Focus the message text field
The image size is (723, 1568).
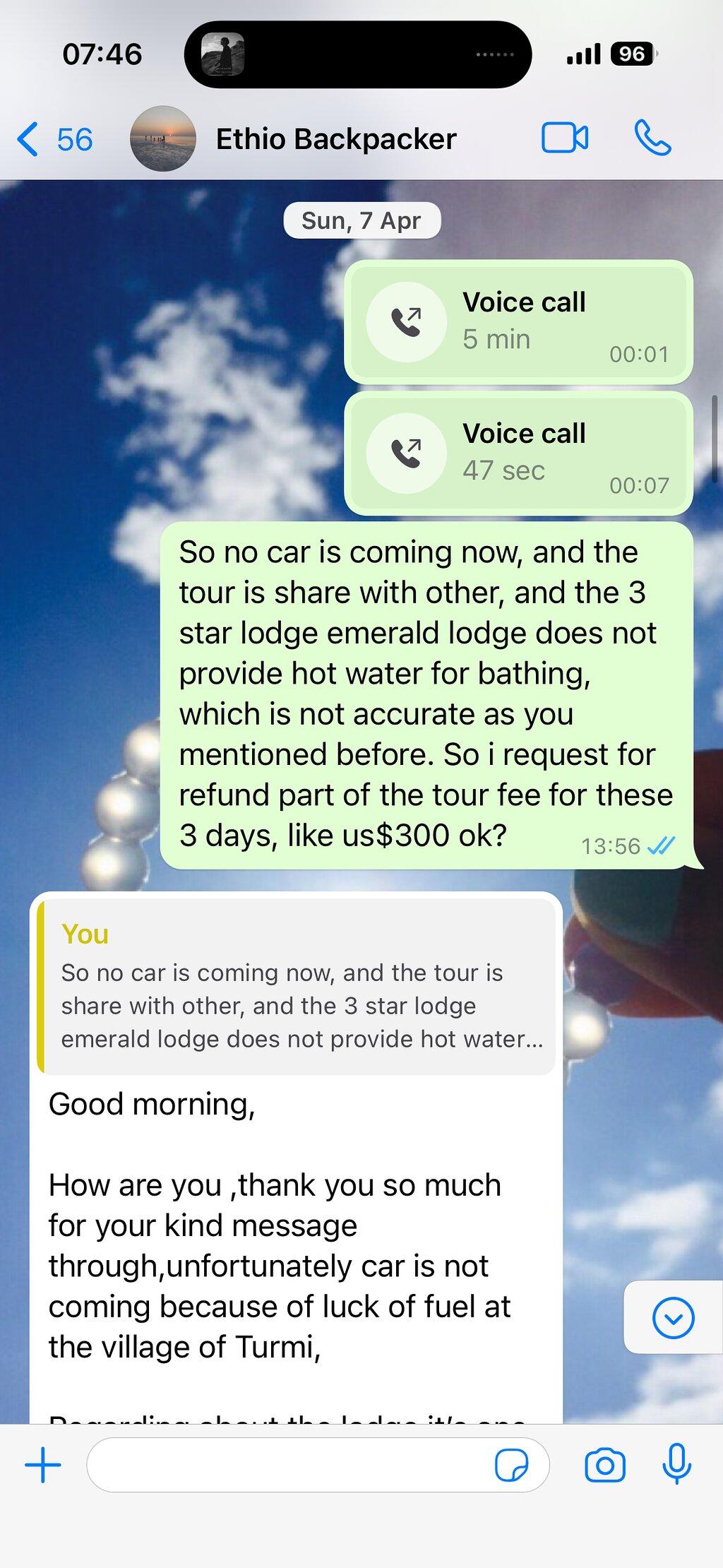coord(289,1465)
